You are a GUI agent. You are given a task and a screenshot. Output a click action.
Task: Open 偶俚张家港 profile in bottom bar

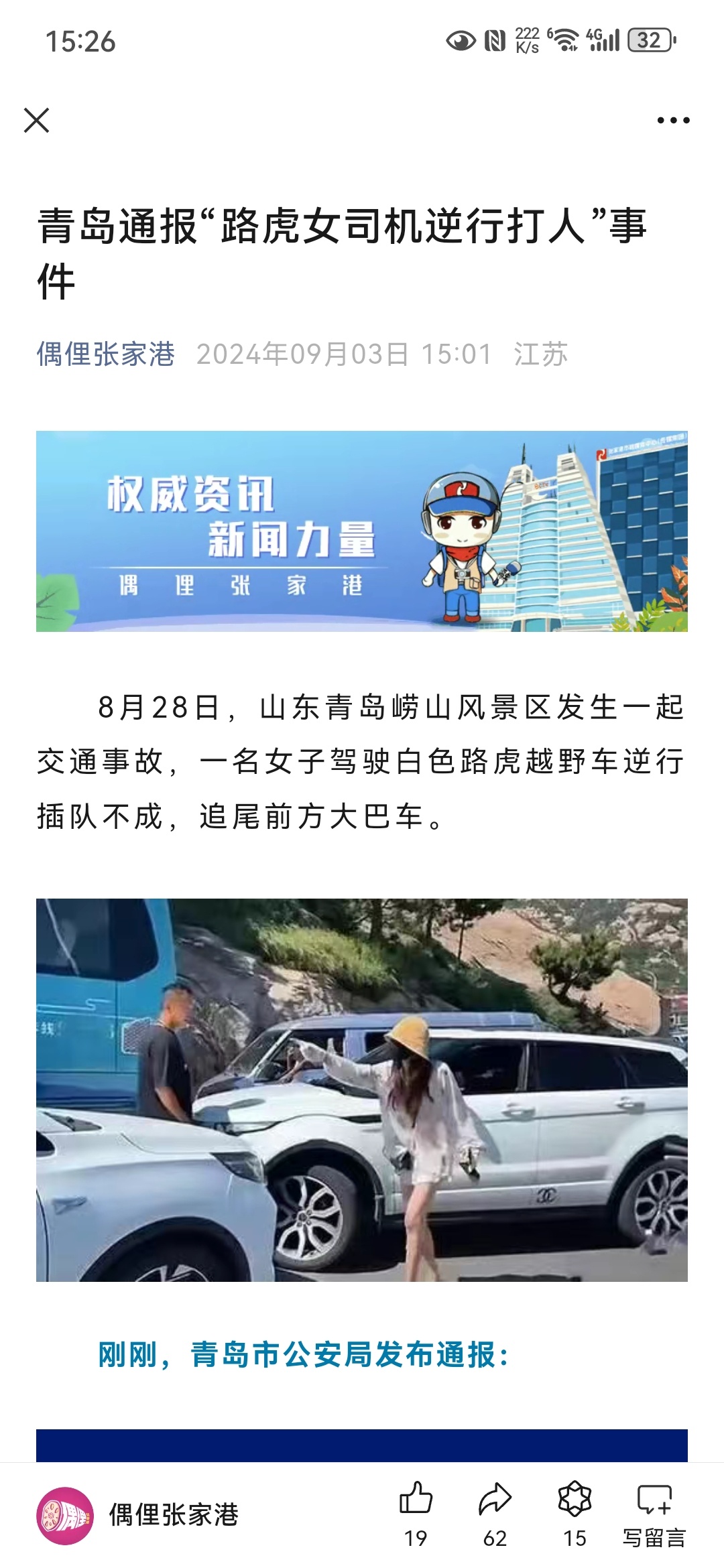click(x=137, y=1515)
